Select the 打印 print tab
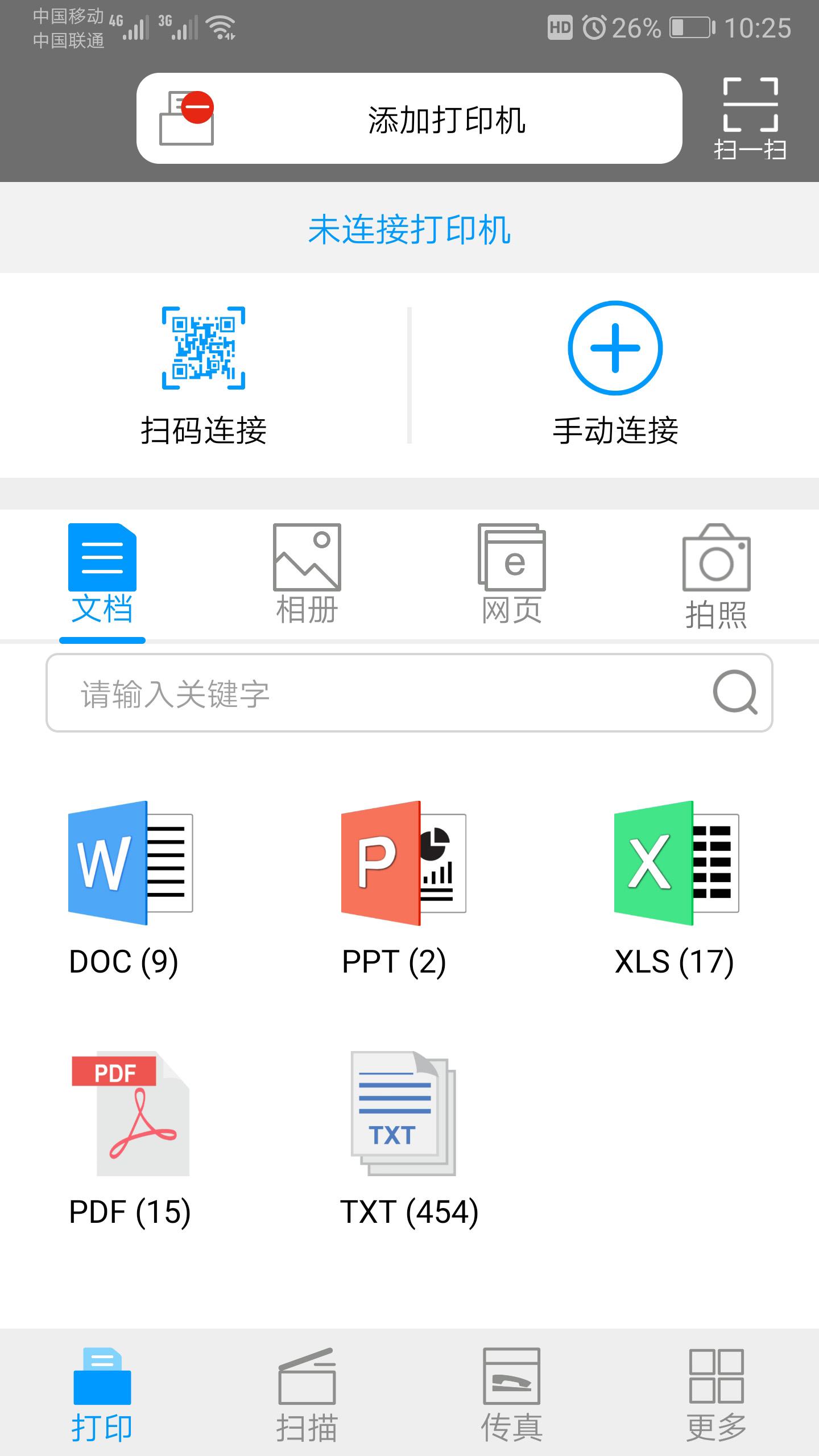 pos(102,1393)
